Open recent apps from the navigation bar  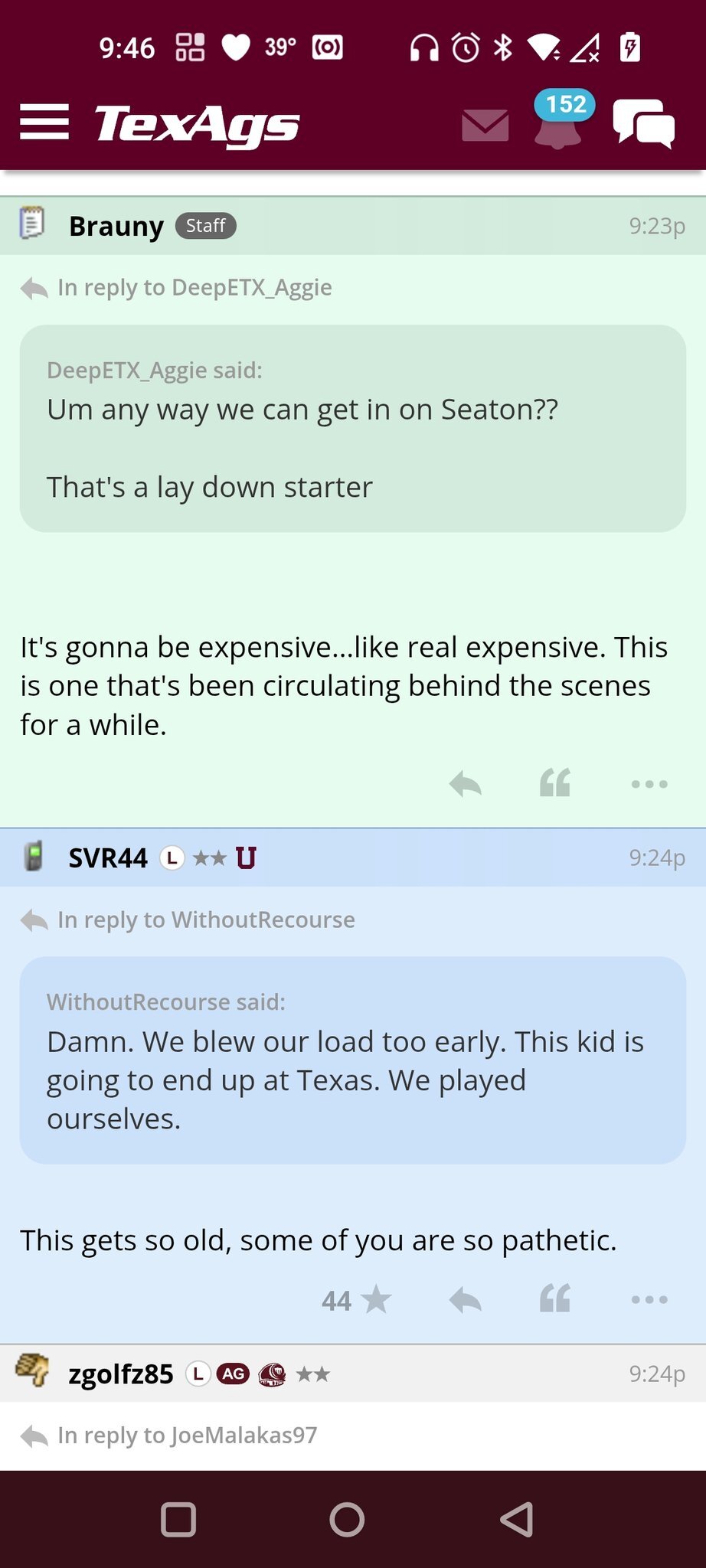coord(178,1519)
